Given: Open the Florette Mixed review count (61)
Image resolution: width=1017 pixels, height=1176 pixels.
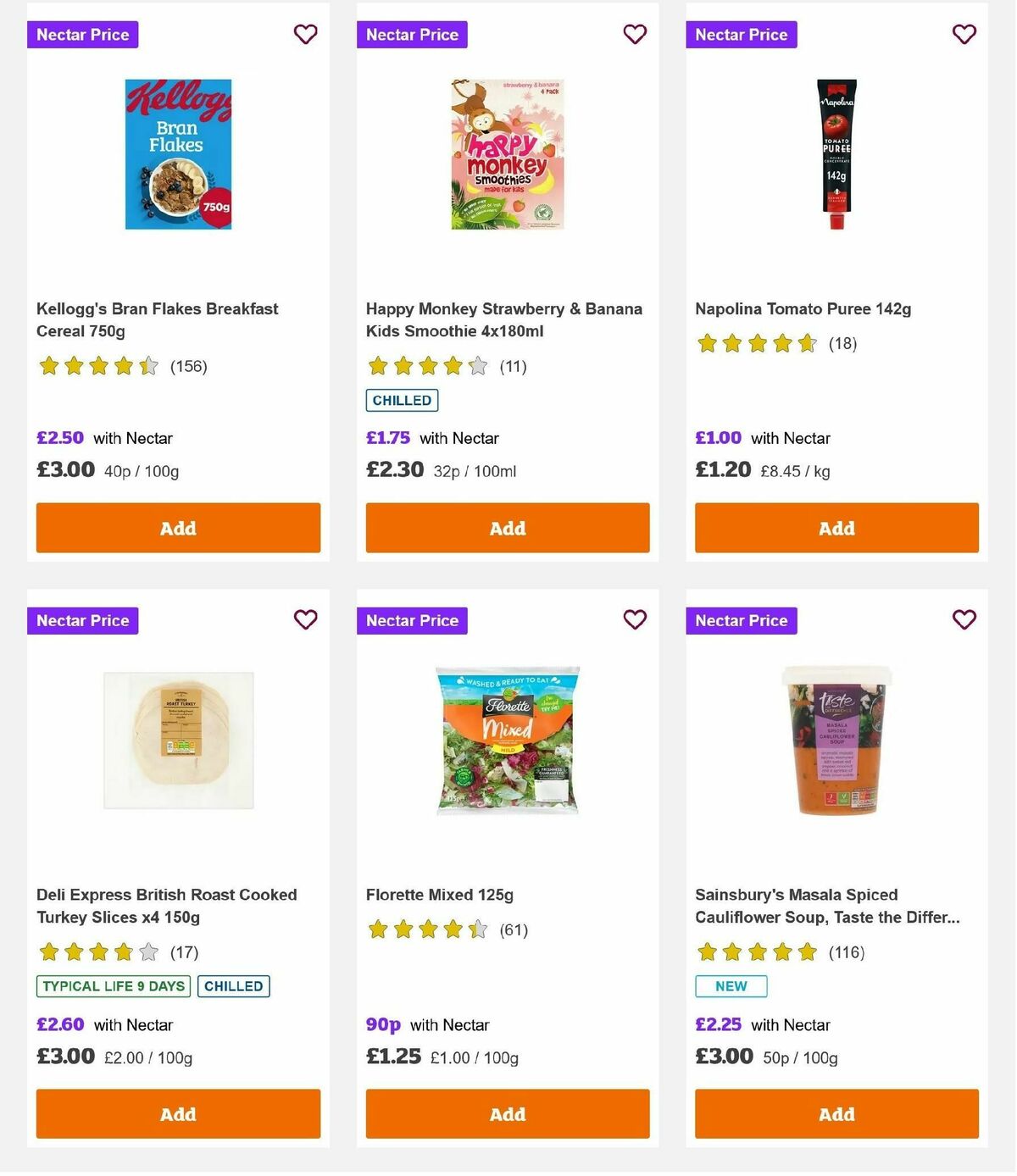Looking at the screenshot, I should (x=512, y=929).
